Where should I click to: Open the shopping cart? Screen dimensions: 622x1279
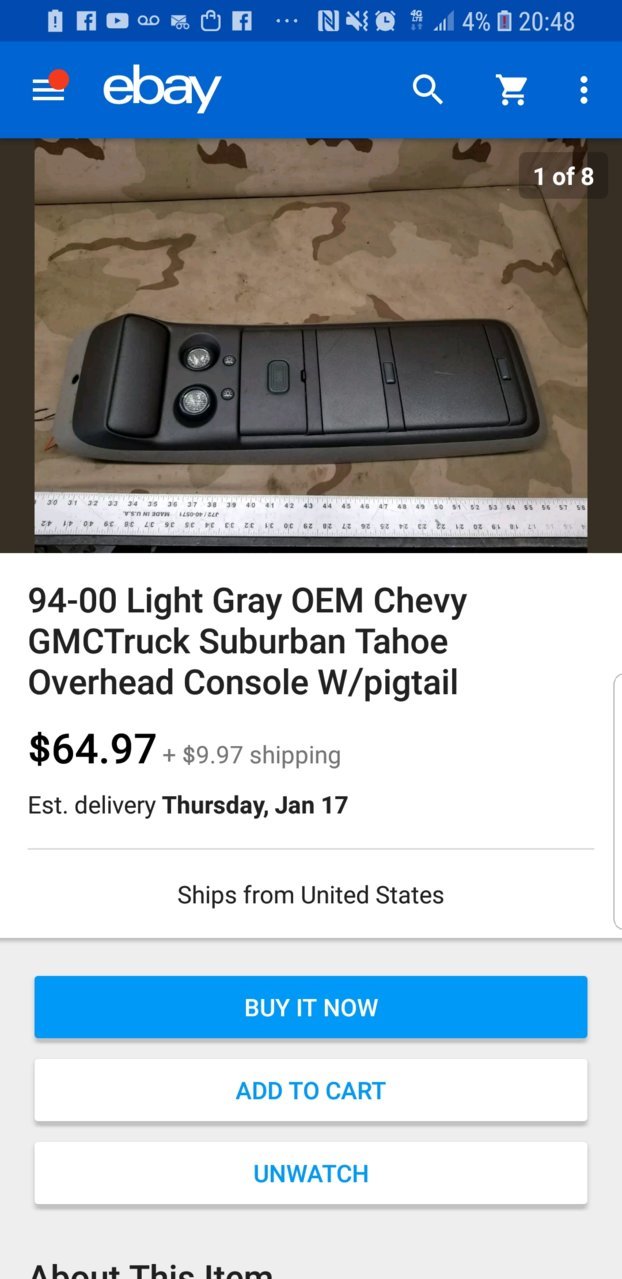click(512, 91)
